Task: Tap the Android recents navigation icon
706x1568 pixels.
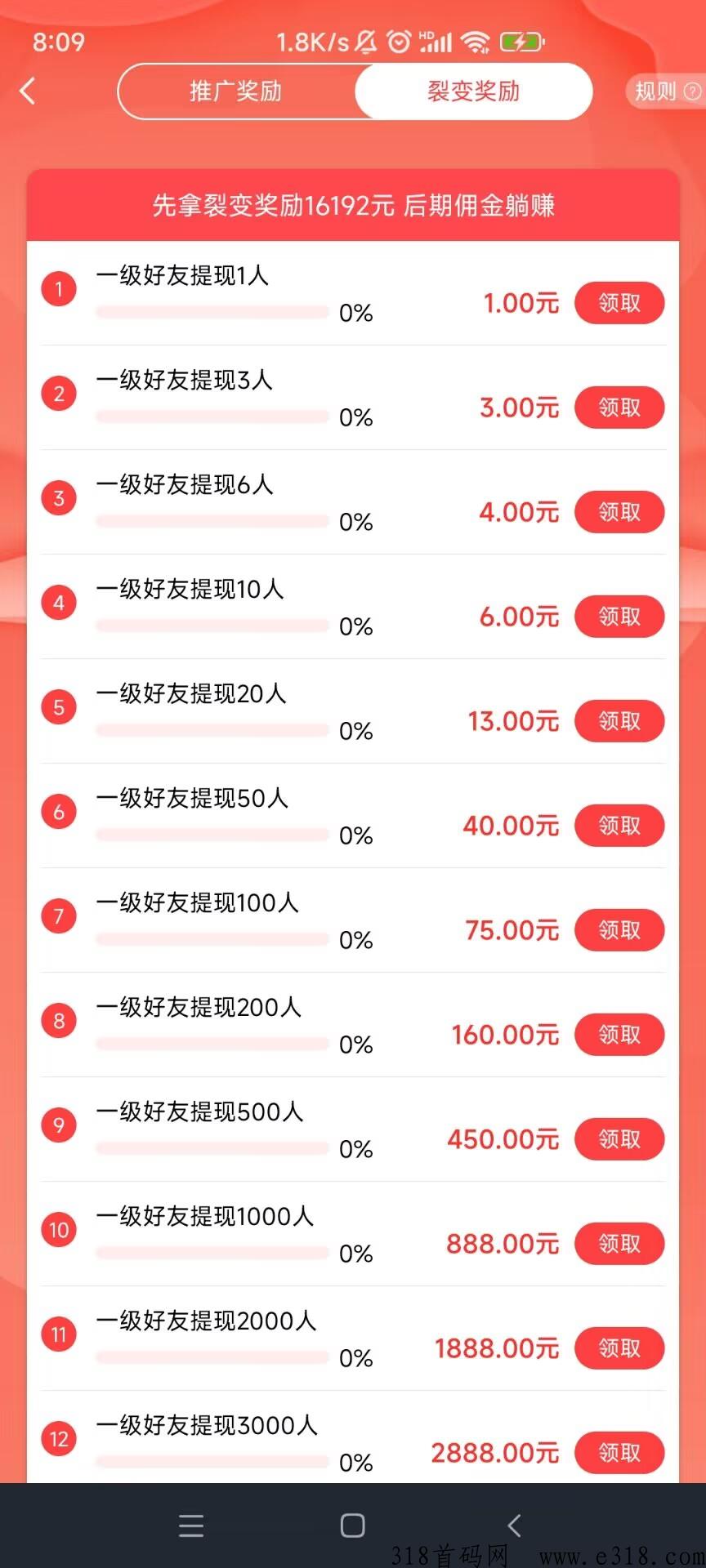Action: pyautogui.click(x=191, y=1526)
